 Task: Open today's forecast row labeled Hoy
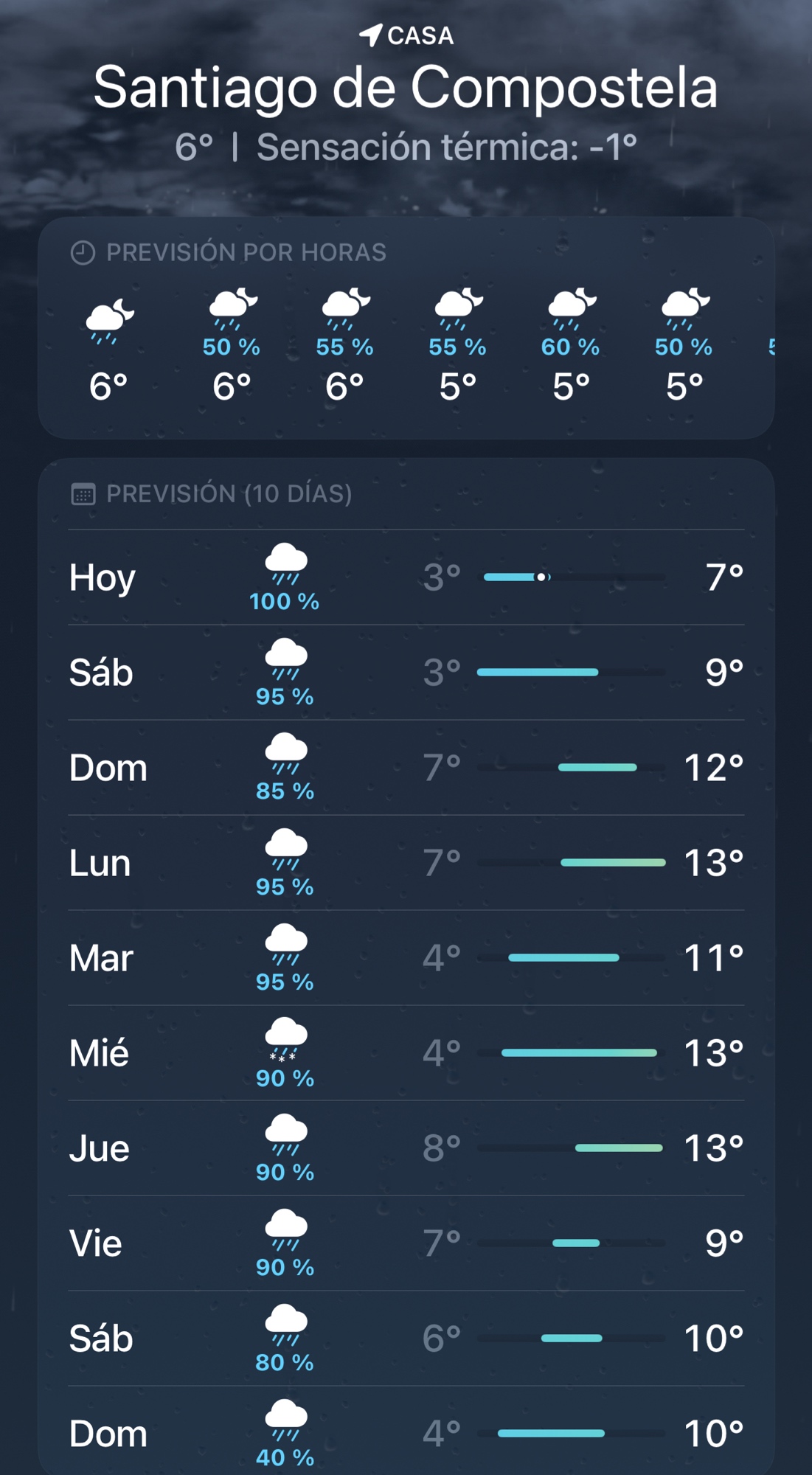(x=406, y=577)
